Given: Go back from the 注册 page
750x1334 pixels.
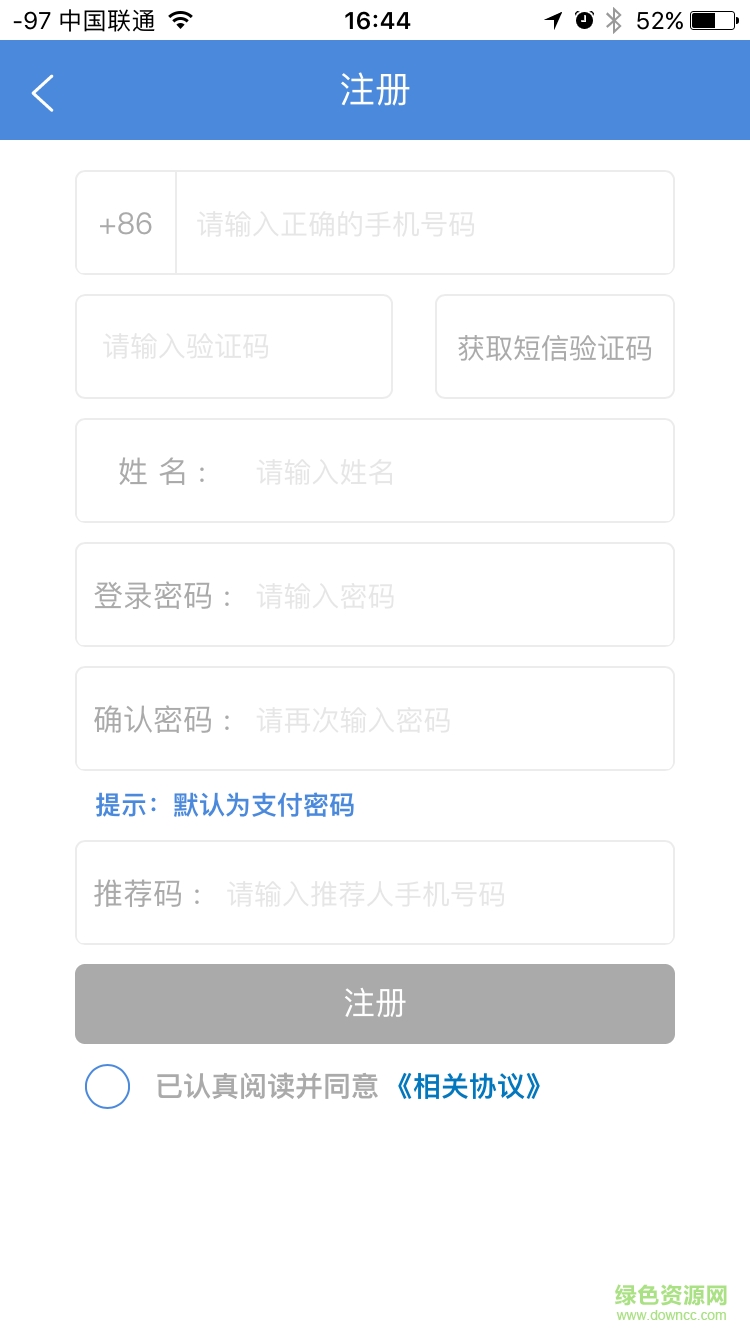Looking at the screenshot, I should [42, 93].
